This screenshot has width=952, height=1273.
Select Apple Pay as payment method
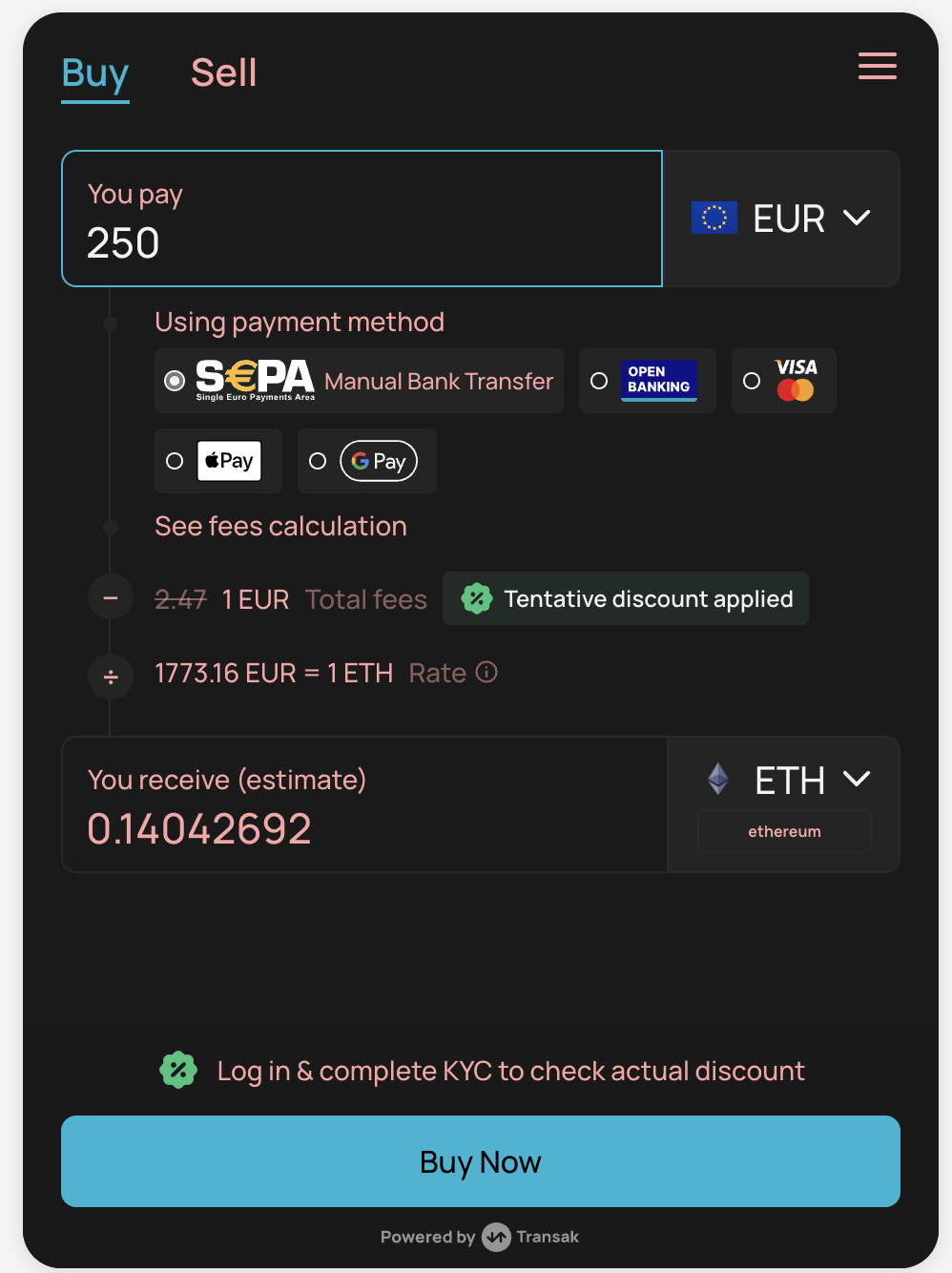tap(217, 461)
